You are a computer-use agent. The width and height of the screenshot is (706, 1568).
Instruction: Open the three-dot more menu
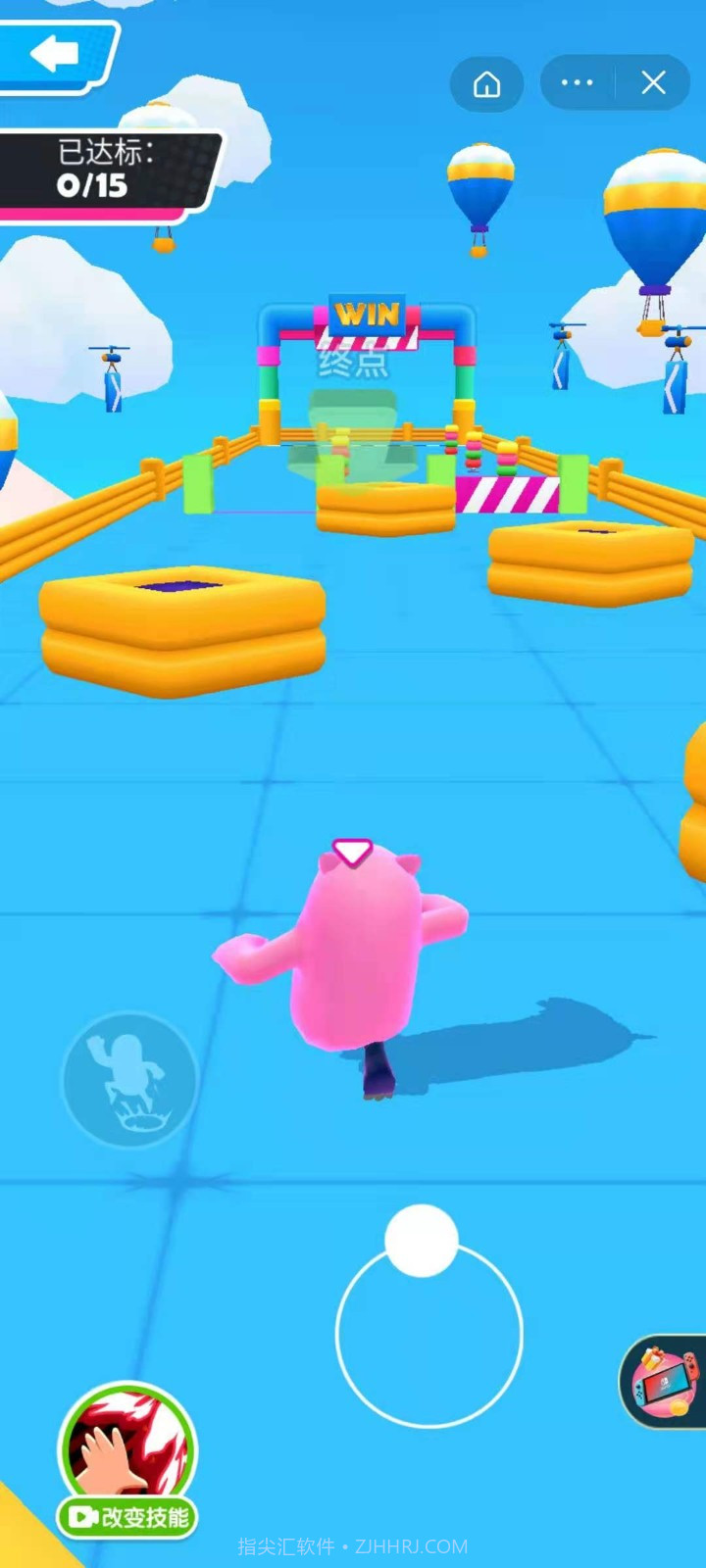click(x=577, y=83)
